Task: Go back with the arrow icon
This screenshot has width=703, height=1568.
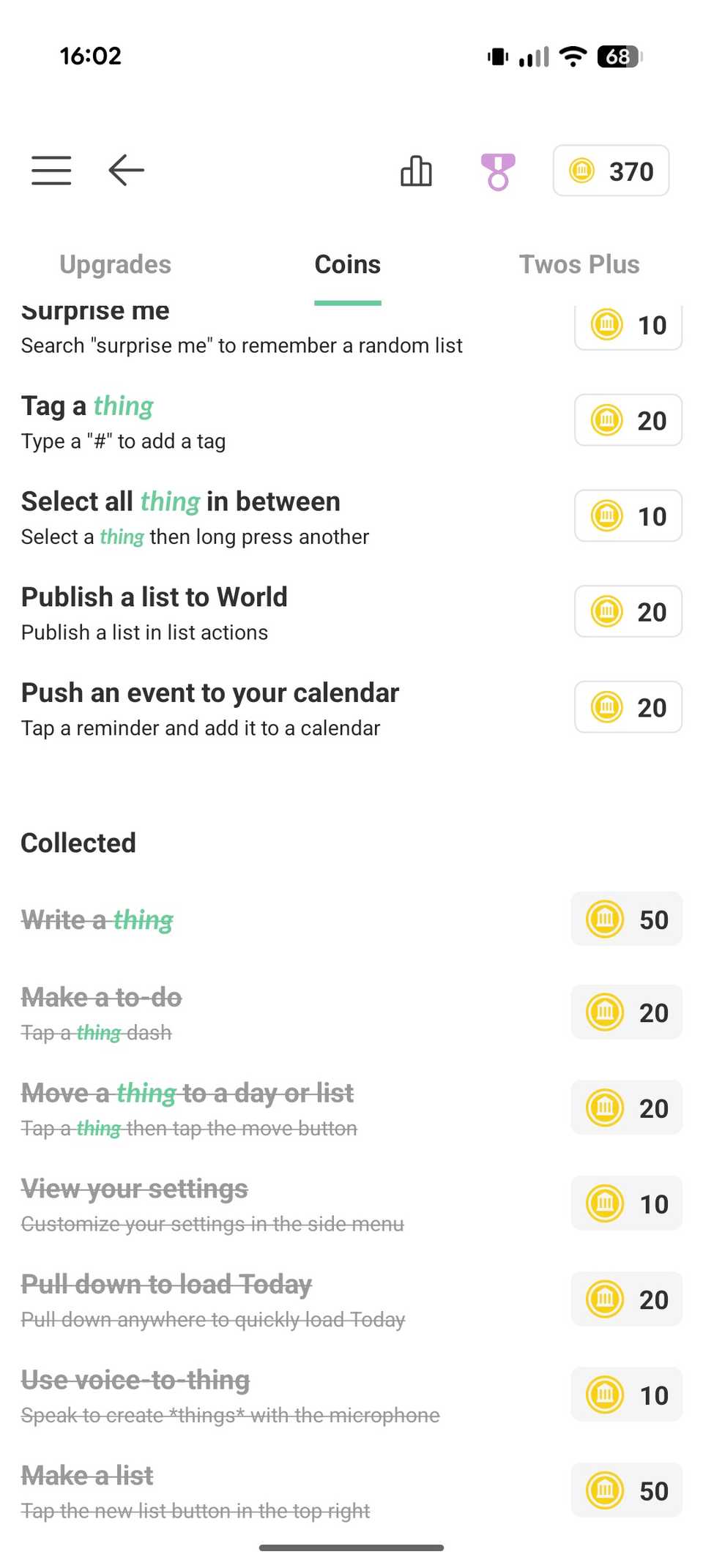Action: click(x=126, y=171)
